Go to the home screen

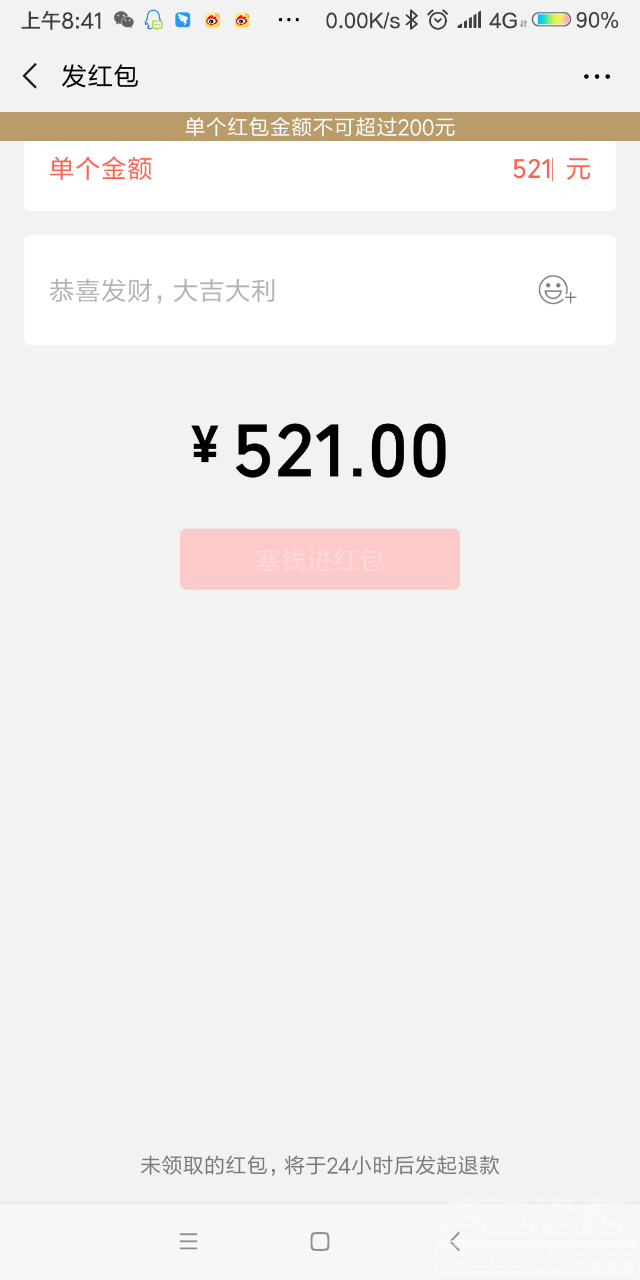pos(320,1241)
